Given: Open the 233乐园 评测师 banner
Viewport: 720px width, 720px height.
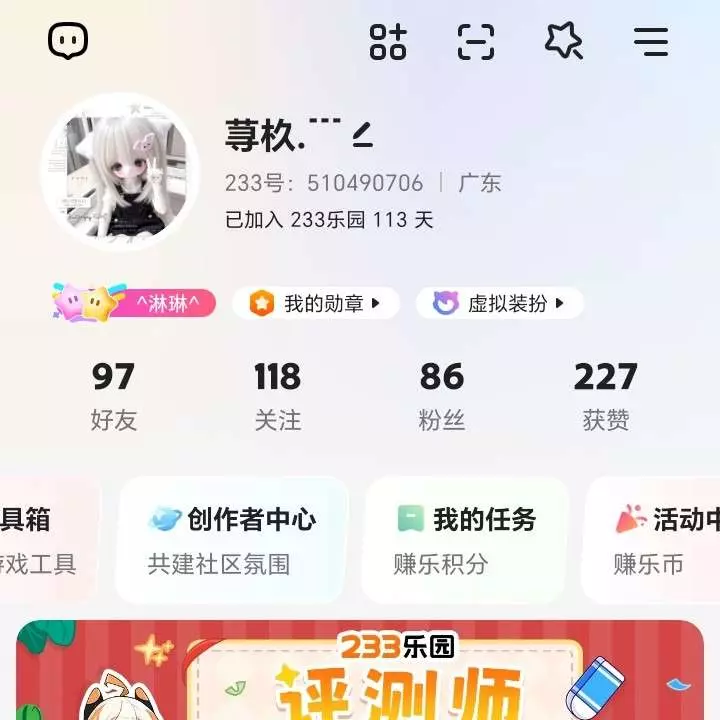Looking at the screenshot, I should [x=360, y=672].
